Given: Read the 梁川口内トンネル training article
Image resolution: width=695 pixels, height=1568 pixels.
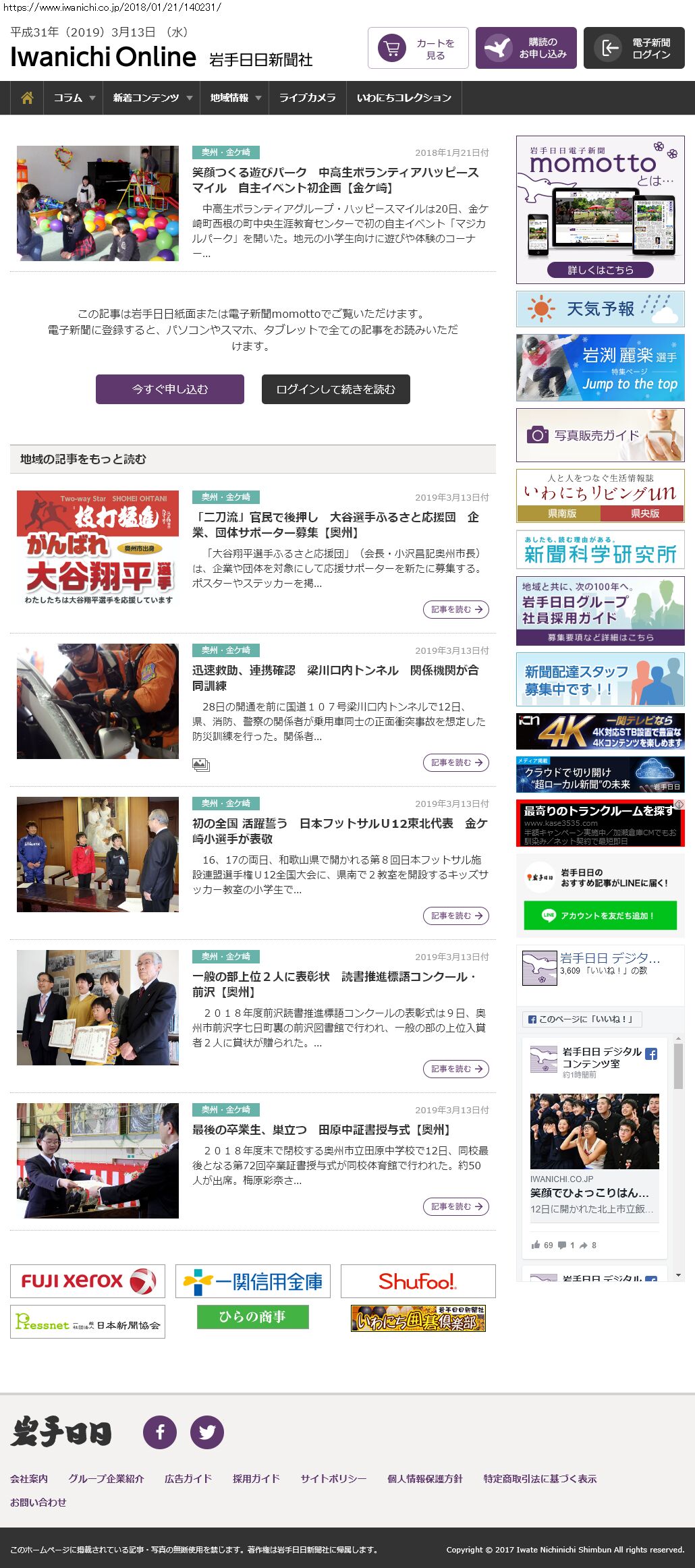Looking at the screenshot, I should 455,762.
